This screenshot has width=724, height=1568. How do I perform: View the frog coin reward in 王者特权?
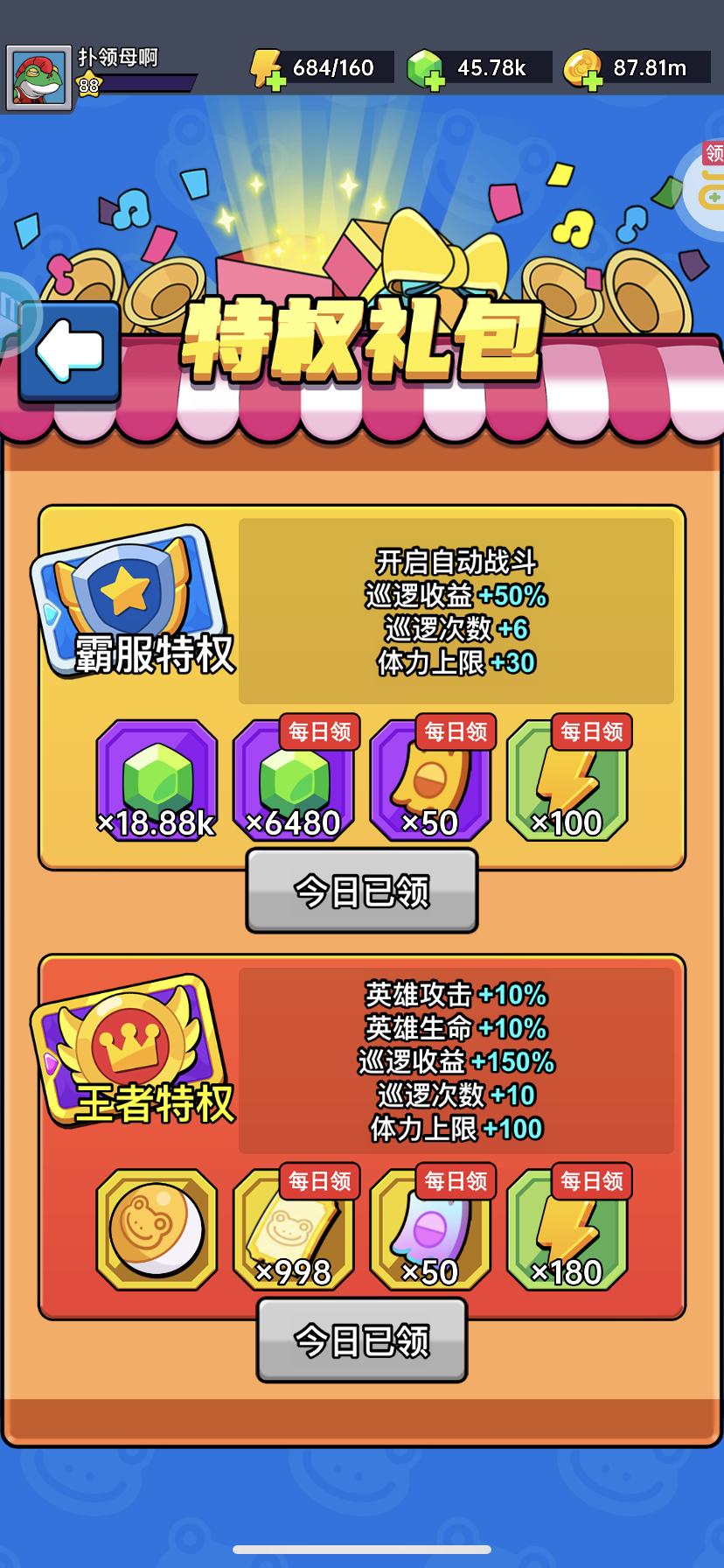[157, 1229]
